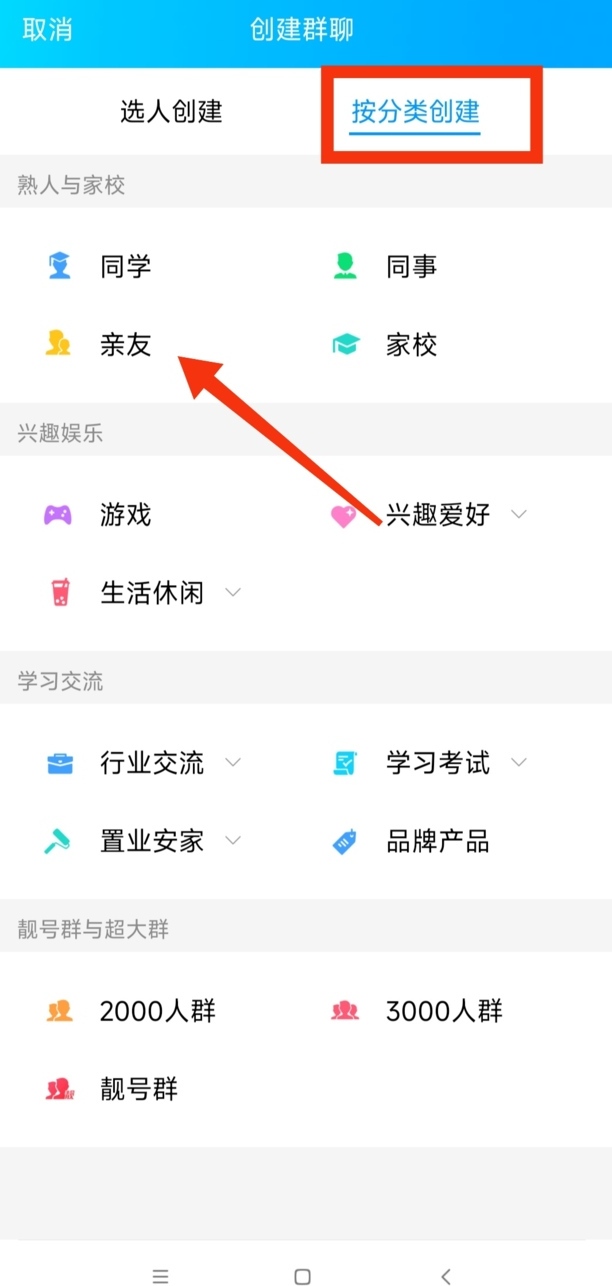Select the 按分类创建 tab
The width and height of the screenshot is (612, 1286).
point(416,111)
